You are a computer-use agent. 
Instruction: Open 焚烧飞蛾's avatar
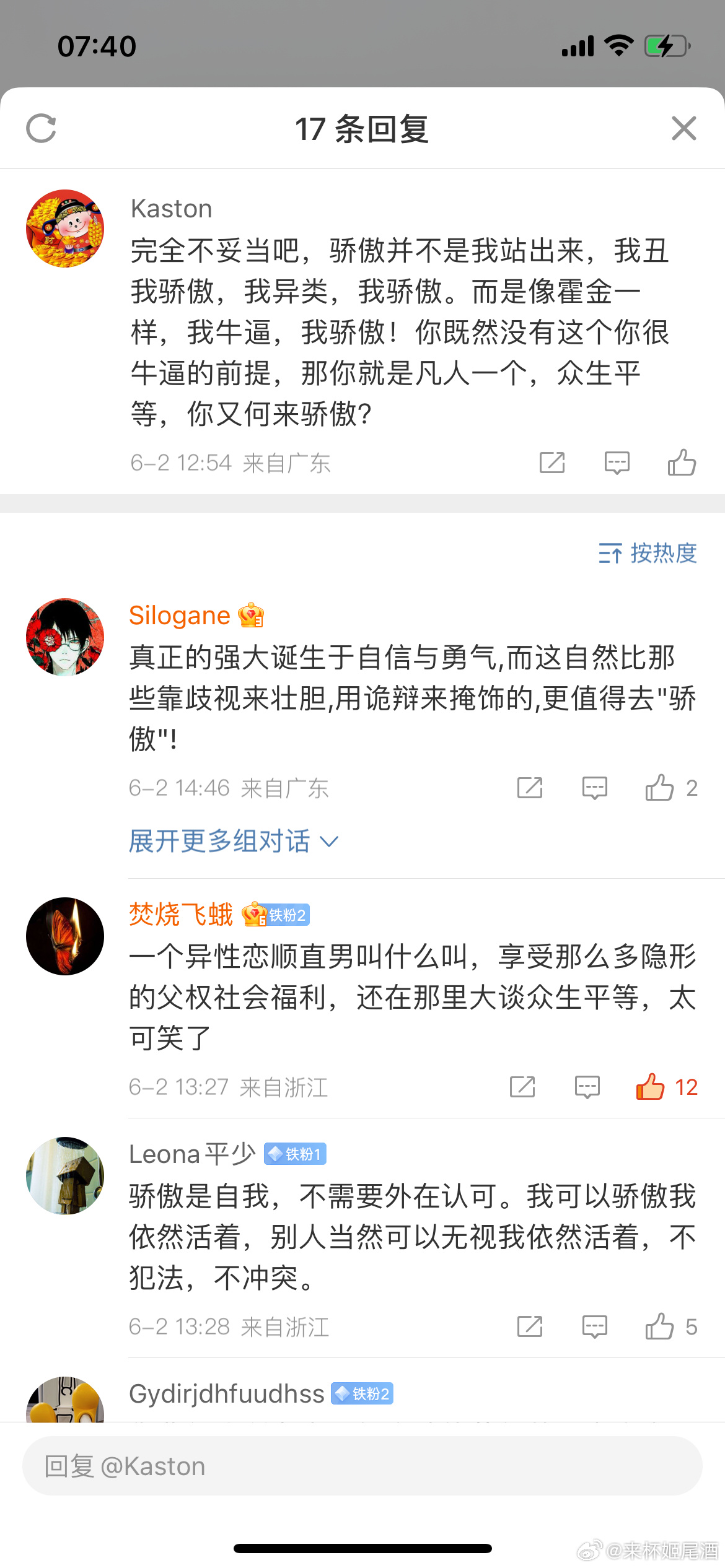point(65,936)
